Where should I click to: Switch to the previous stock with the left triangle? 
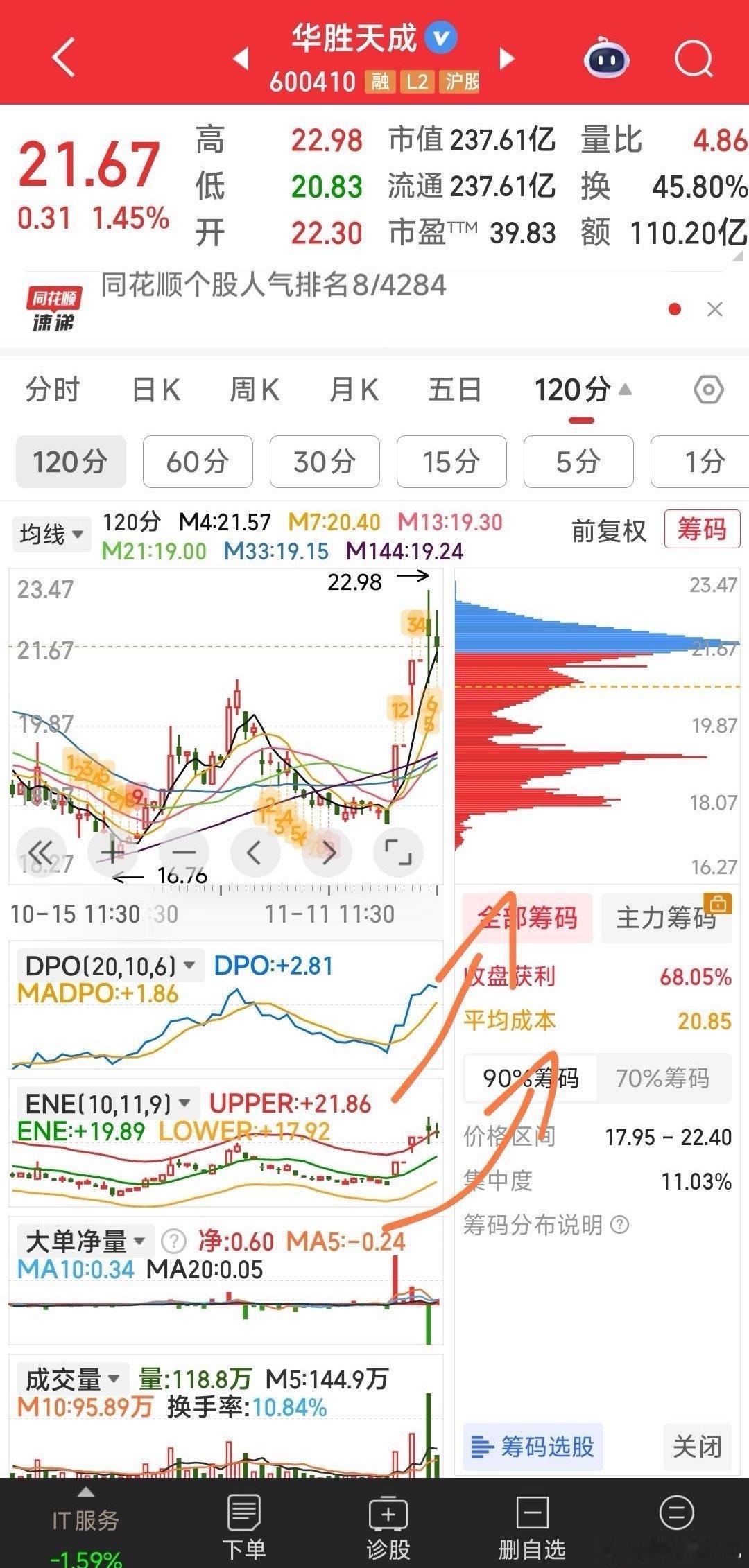pyautogui.click(x=241, y=59)
